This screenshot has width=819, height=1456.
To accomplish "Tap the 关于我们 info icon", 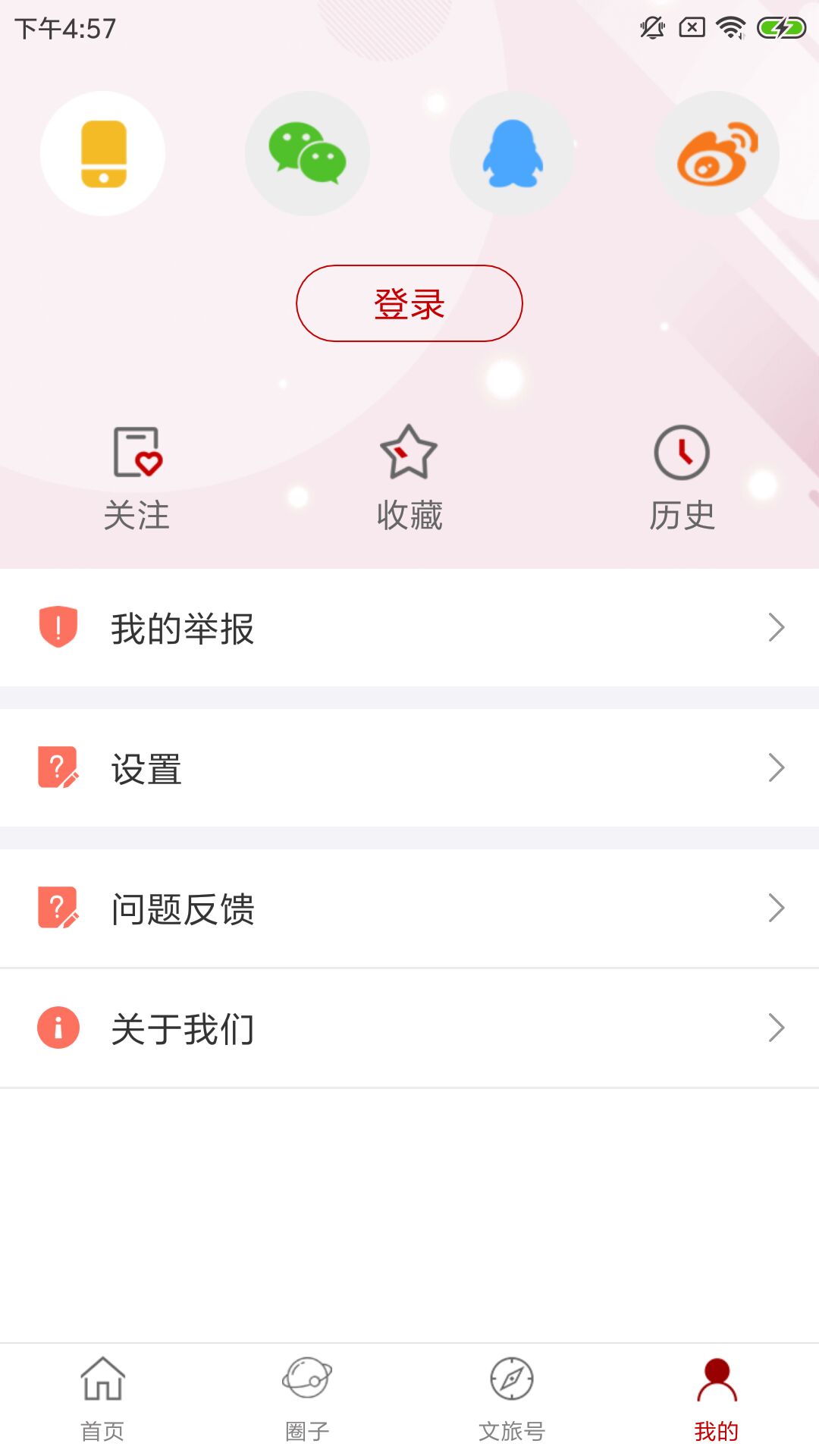I will click(58, 1028).
